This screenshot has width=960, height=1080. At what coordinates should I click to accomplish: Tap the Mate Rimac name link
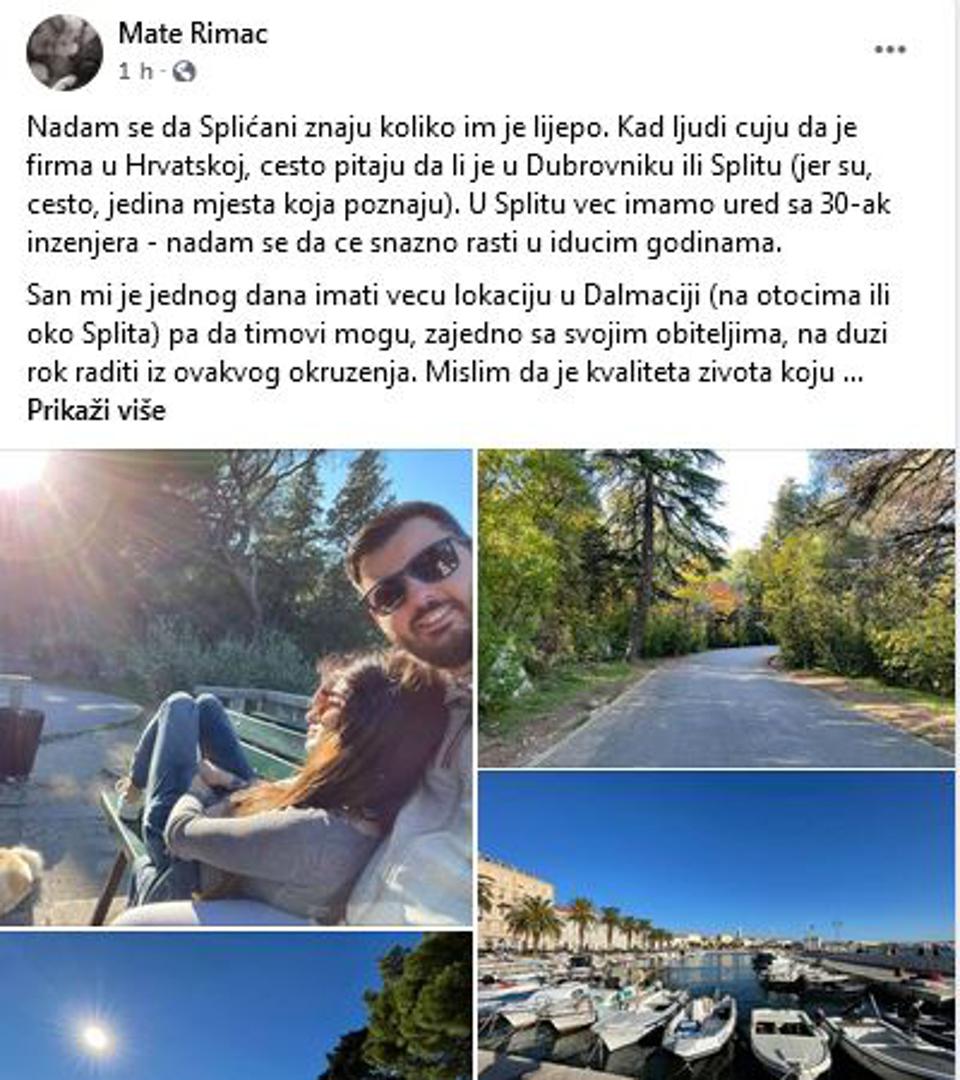click(193, 33)
